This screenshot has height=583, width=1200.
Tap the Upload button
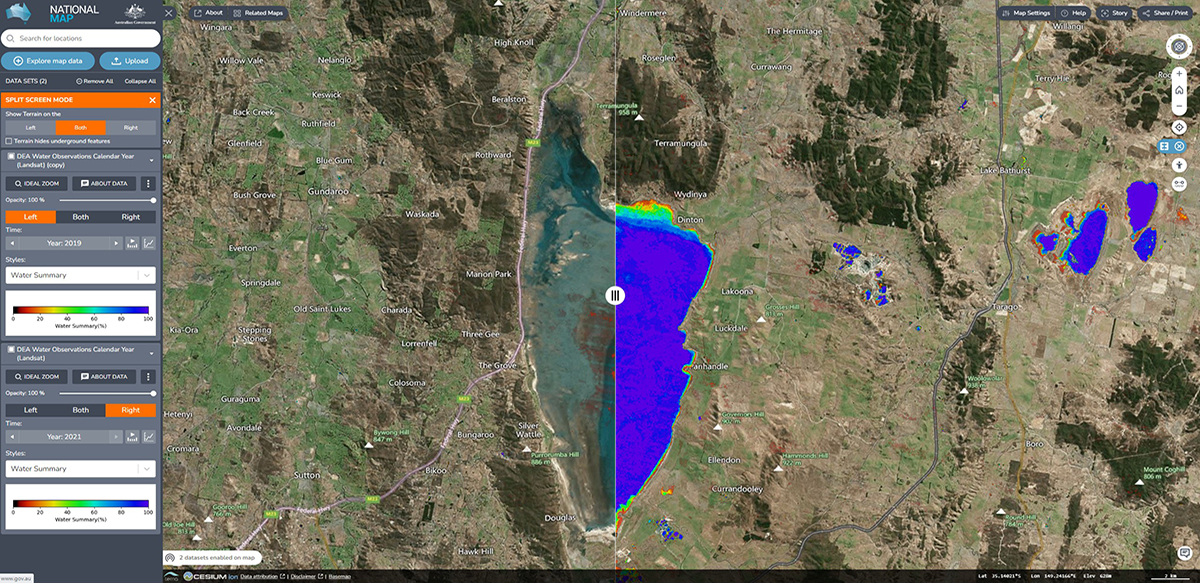pos(130,61)
